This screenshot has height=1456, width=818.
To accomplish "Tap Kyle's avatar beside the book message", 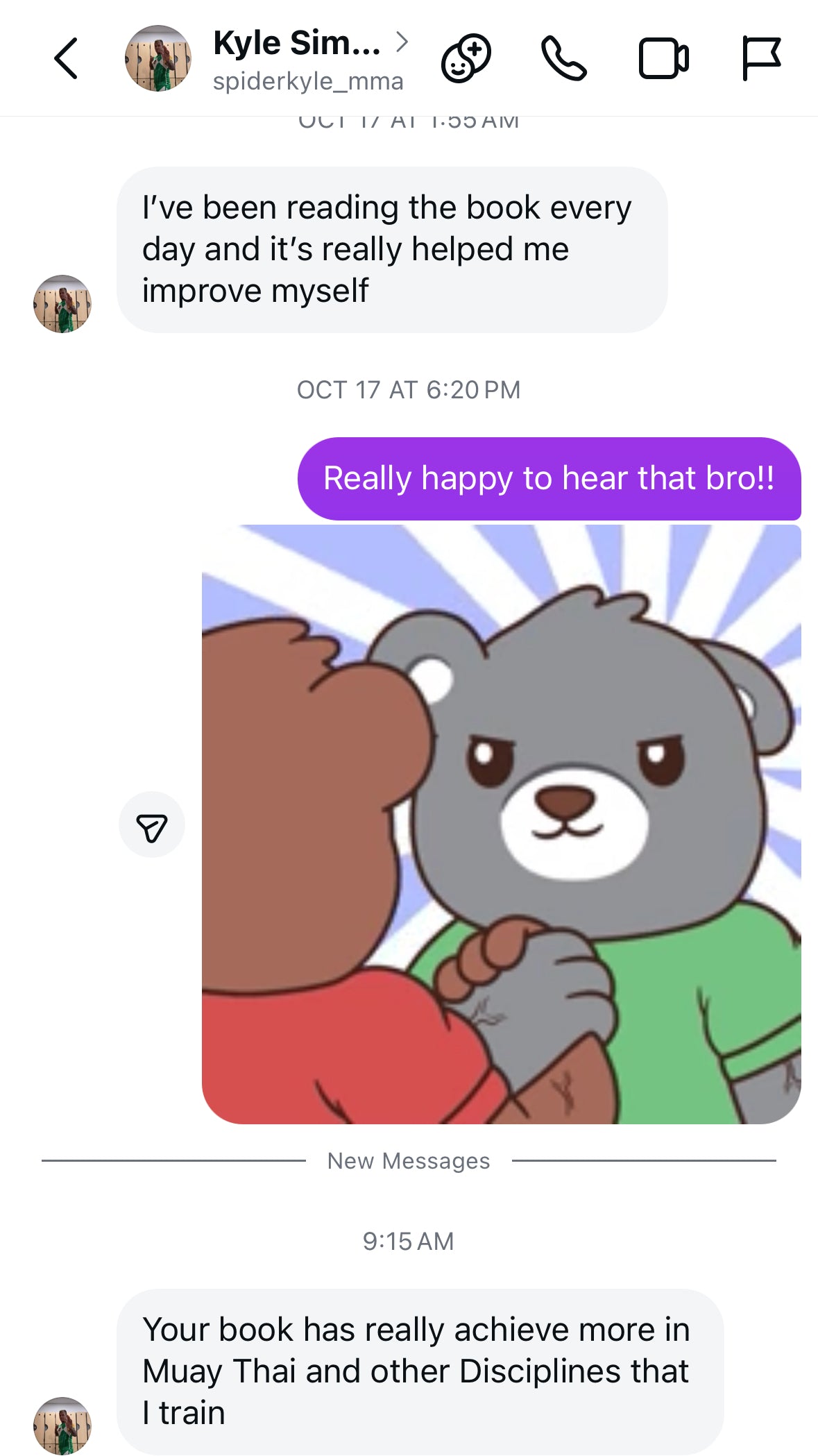I will [62, 304].
